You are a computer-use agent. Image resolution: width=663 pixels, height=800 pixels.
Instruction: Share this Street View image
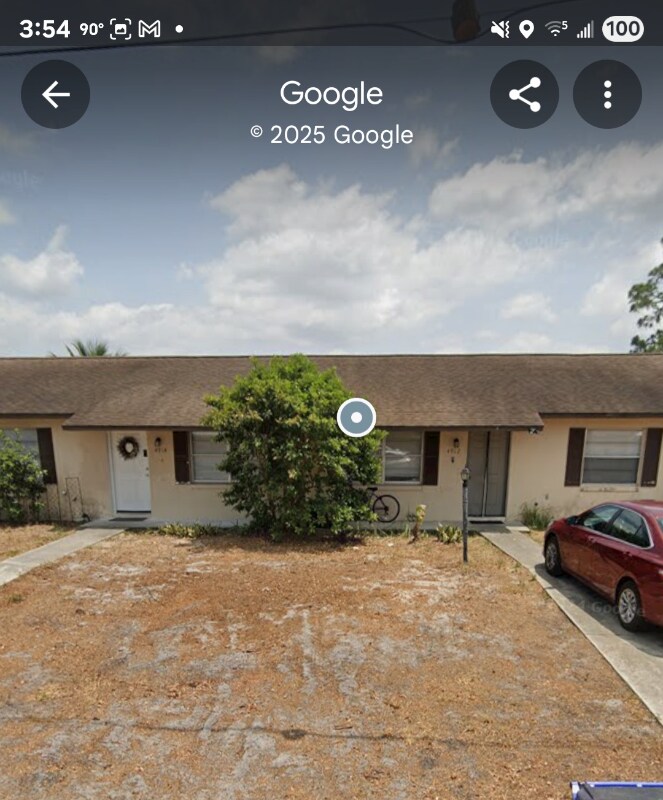click(x=524, y=95)
